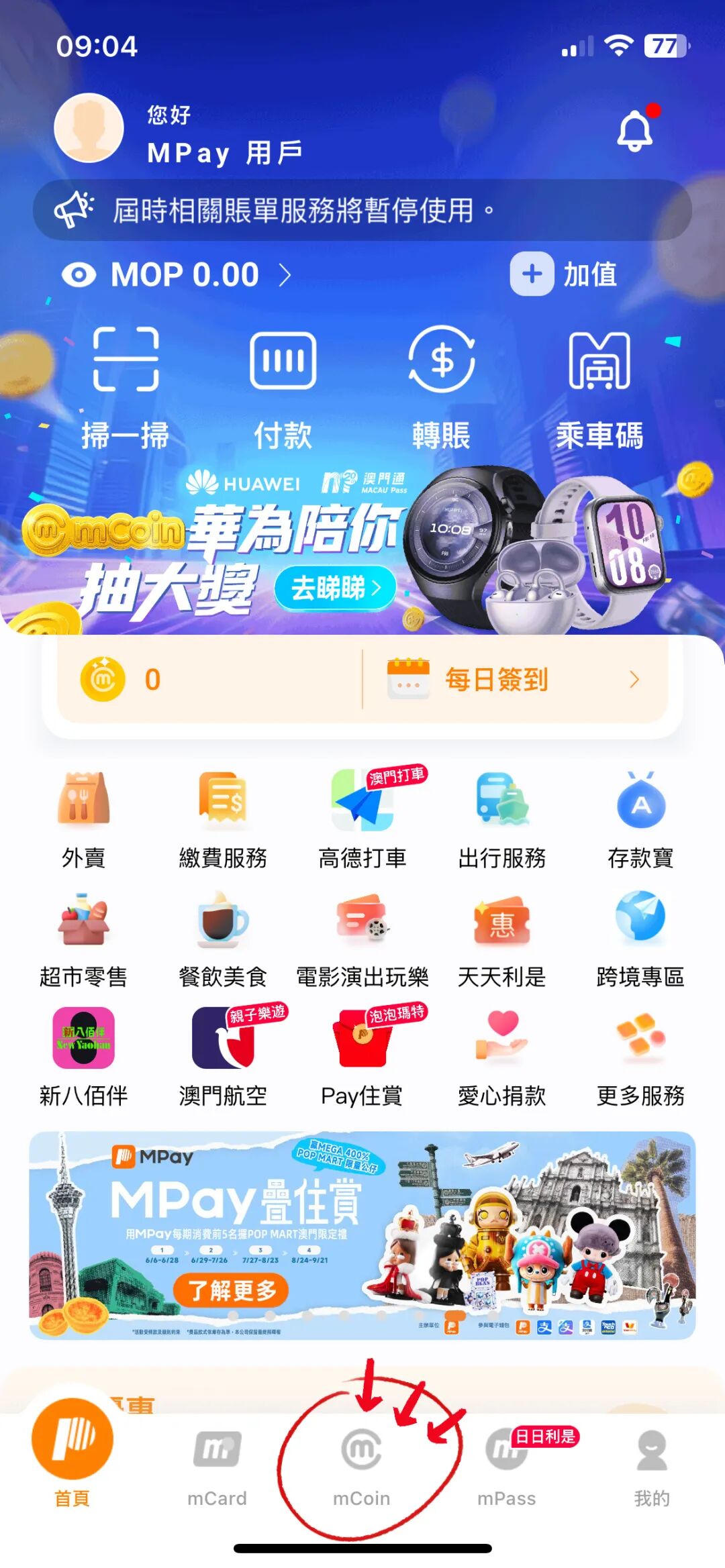Open 付款 payment code

pyautogui.click(x=283, y=386)
